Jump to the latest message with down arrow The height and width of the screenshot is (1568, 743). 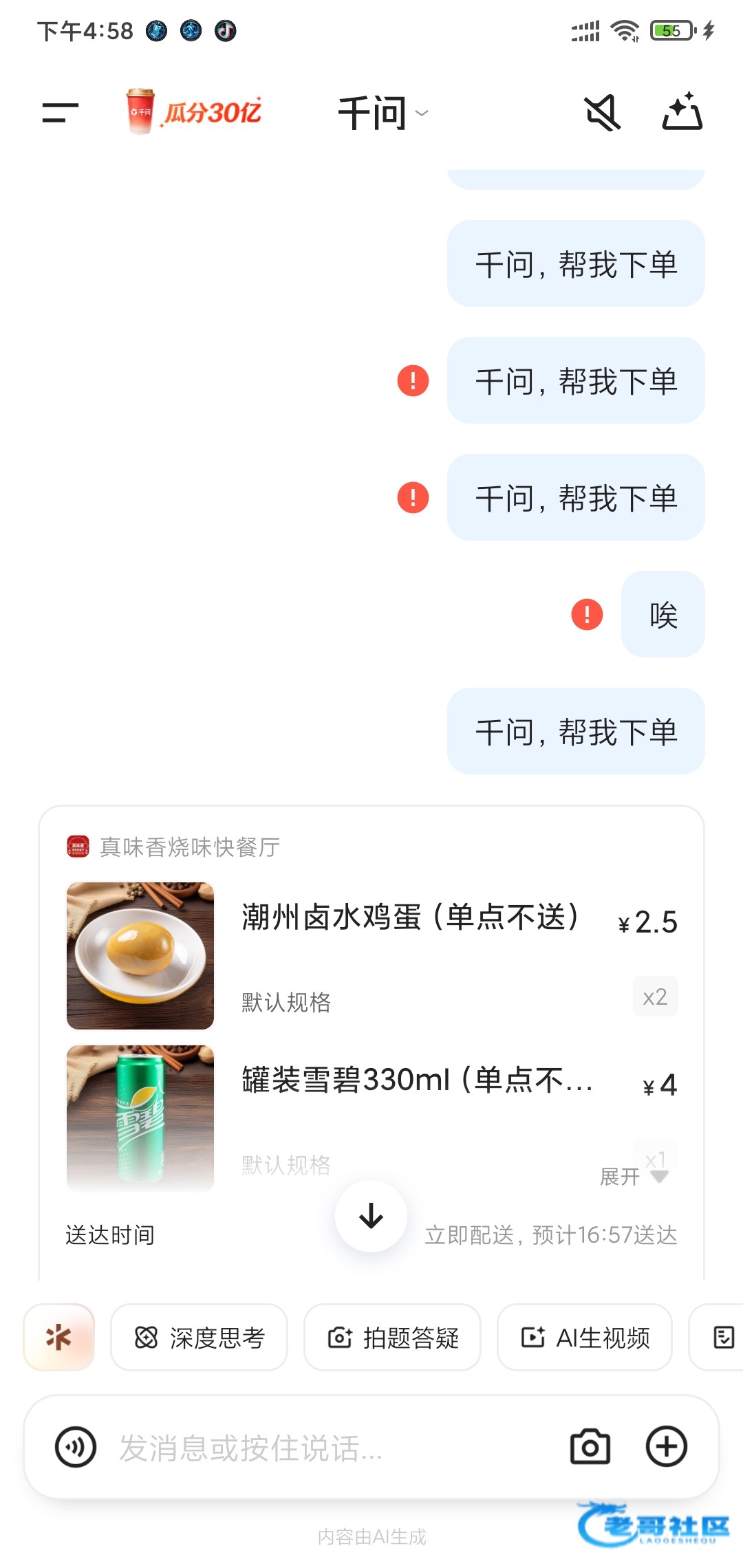[x=371, y=1216]
